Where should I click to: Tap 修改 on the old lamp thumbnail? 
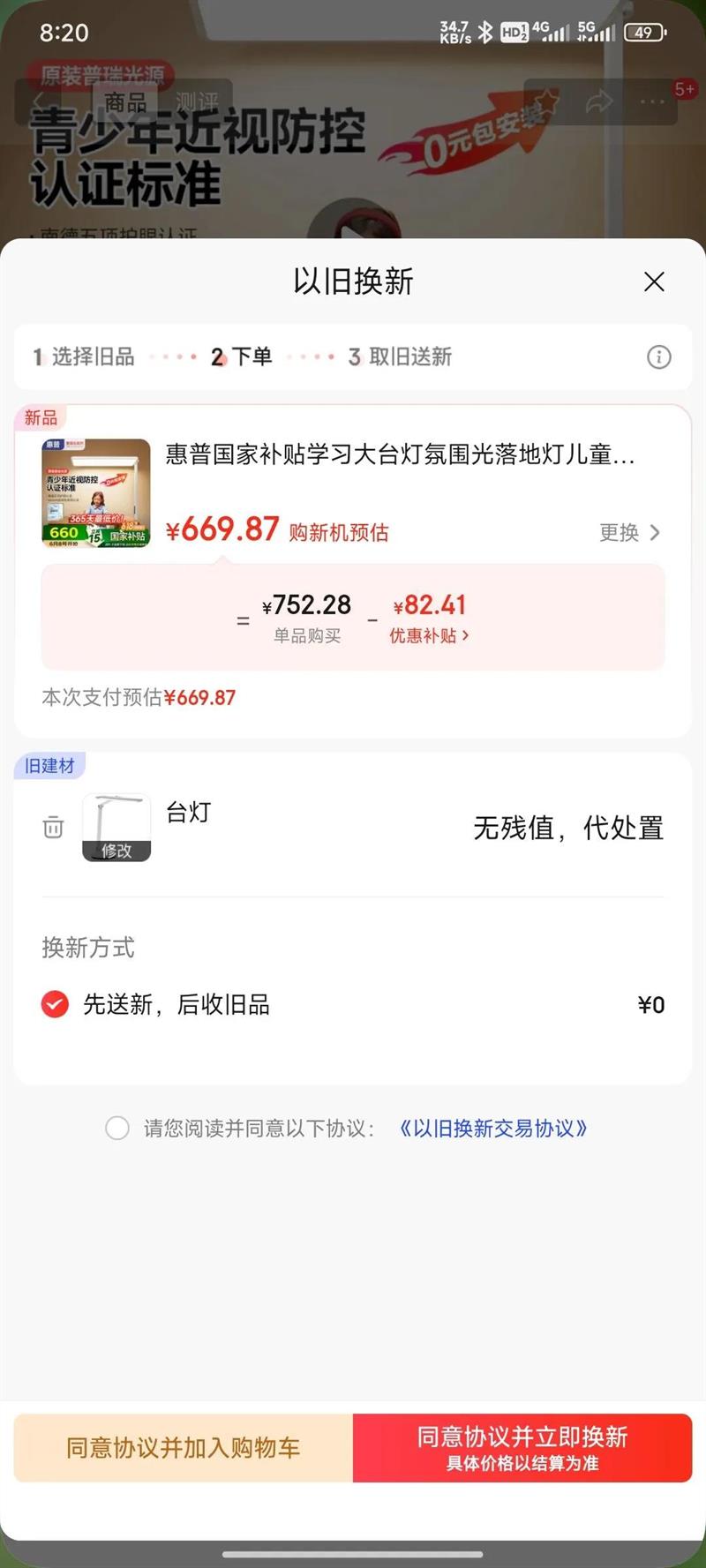coord(116,850)
